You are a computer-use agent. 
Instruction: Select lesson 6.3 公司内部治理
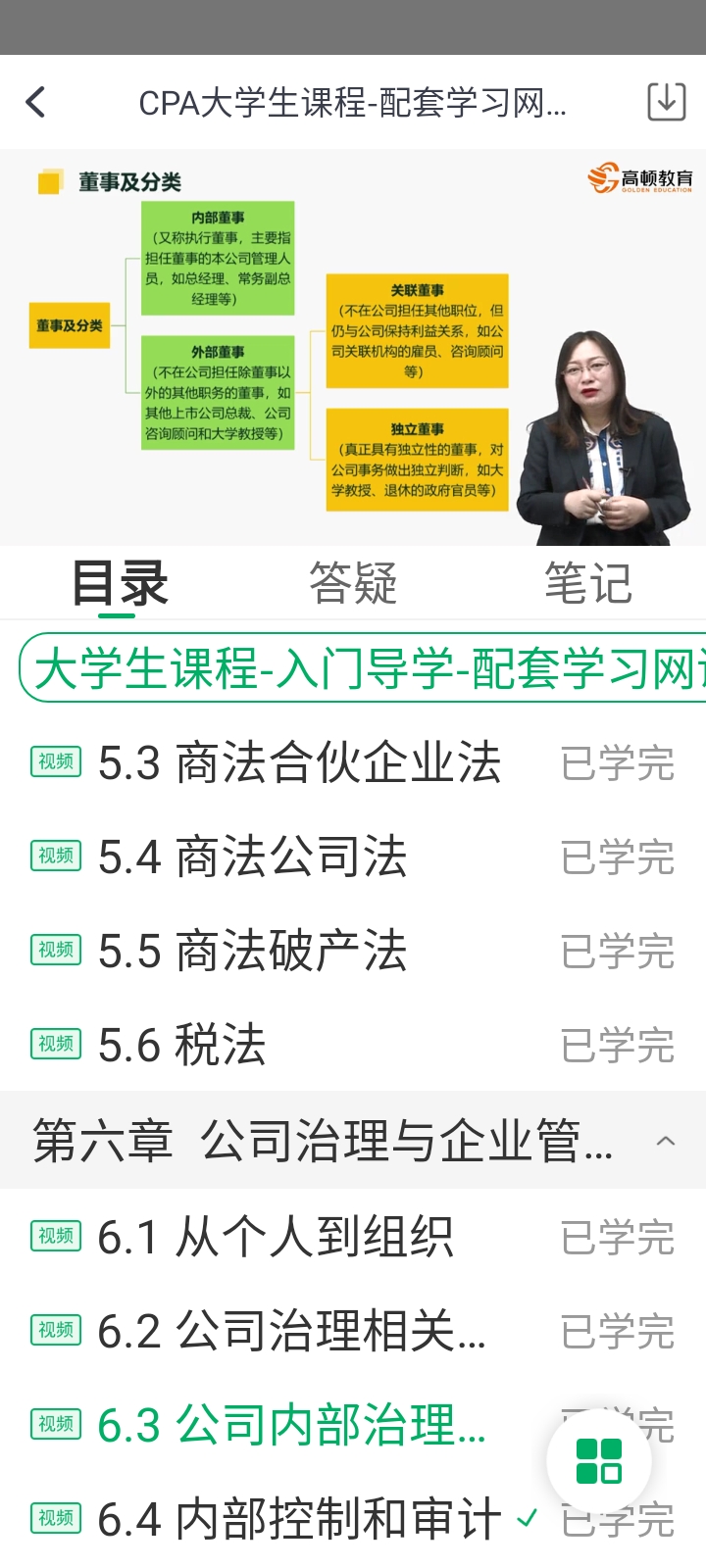(291, 1425)
